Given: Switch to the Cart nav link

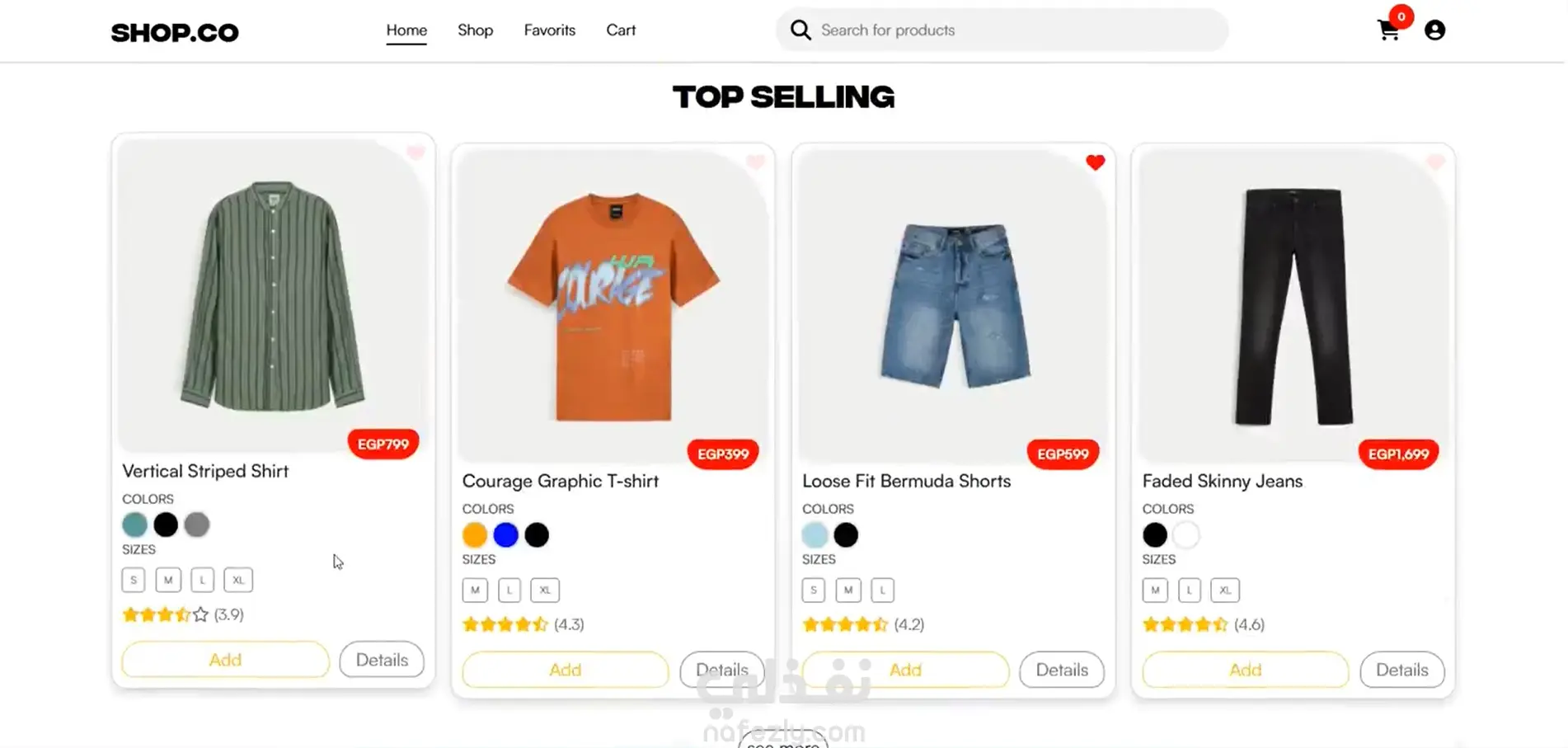Looking at the screenshot, I should (621, 31).
